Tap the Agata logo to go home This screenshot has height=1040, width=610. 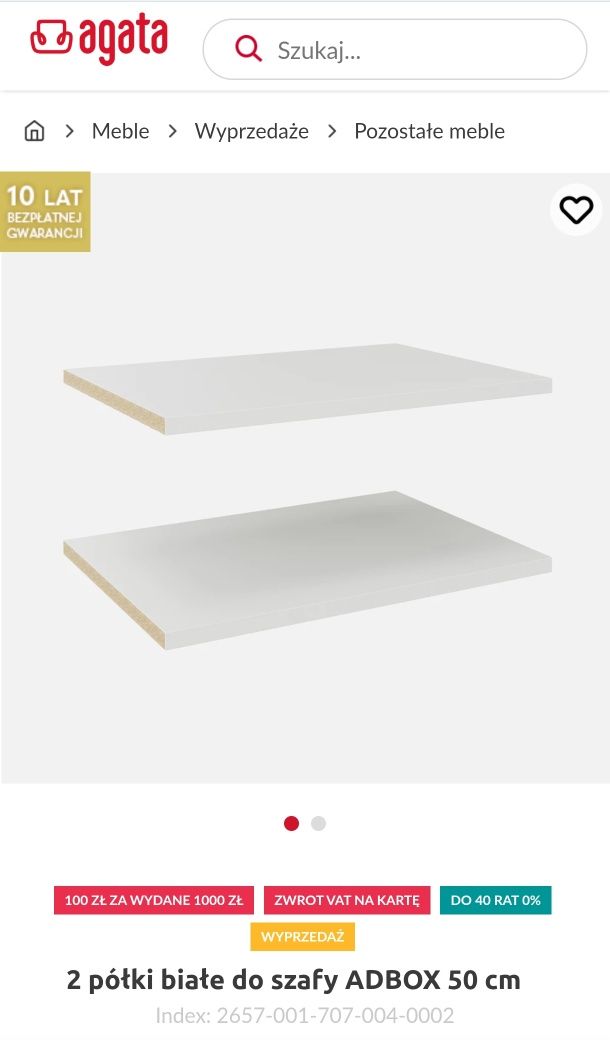[99, 42]
